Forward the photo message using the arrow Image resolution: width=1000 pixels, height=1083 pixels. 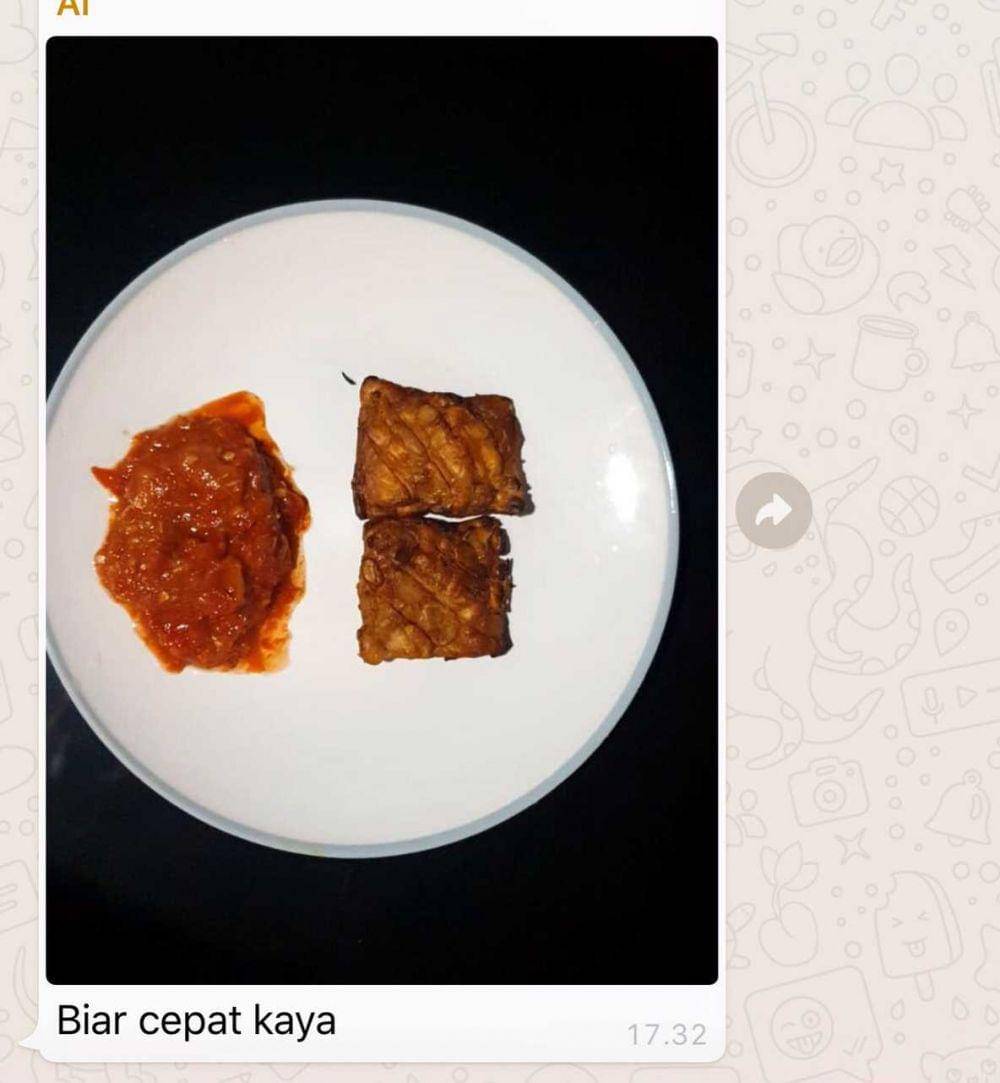point(773,511)
